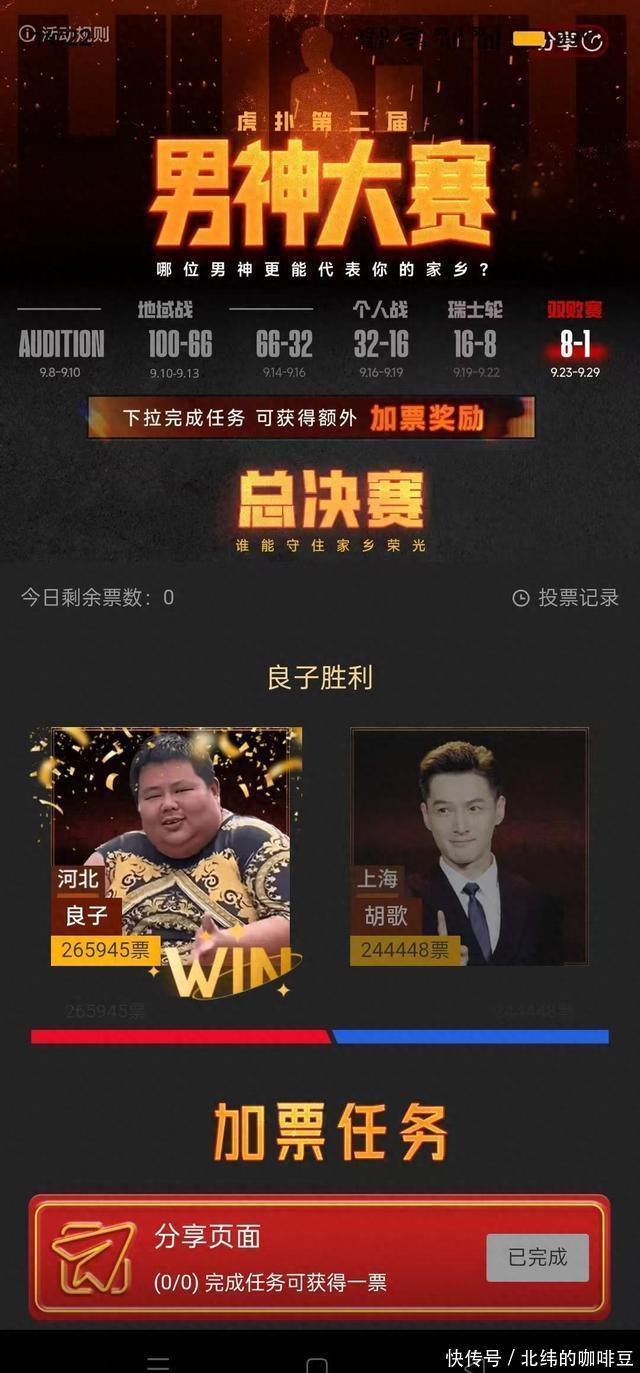Open the 32-16 个人战 stage
This screenshot has height=1373, width=640.
pos(381,344)
